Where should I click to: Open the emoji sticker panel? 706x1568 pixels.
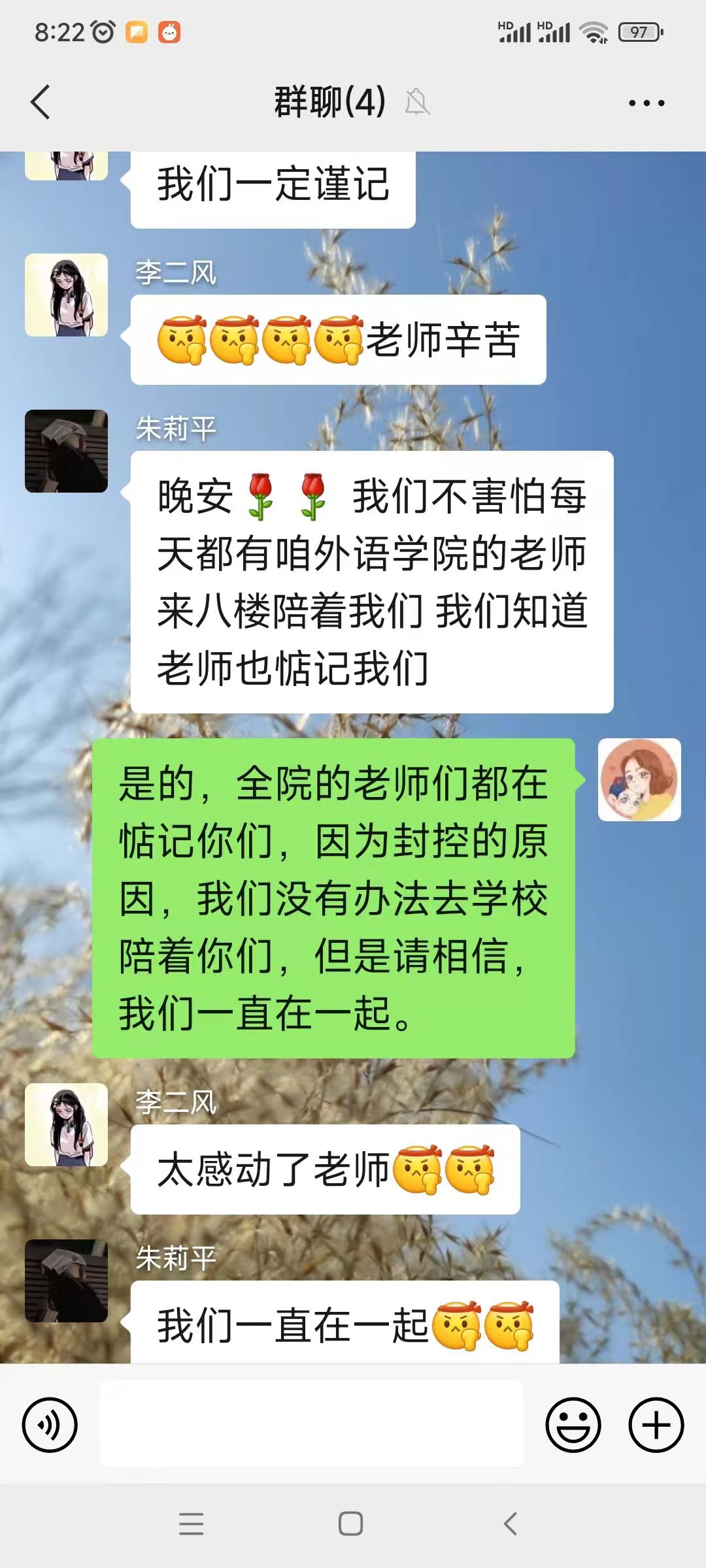pyautogui.click(x=573, y=1425)
